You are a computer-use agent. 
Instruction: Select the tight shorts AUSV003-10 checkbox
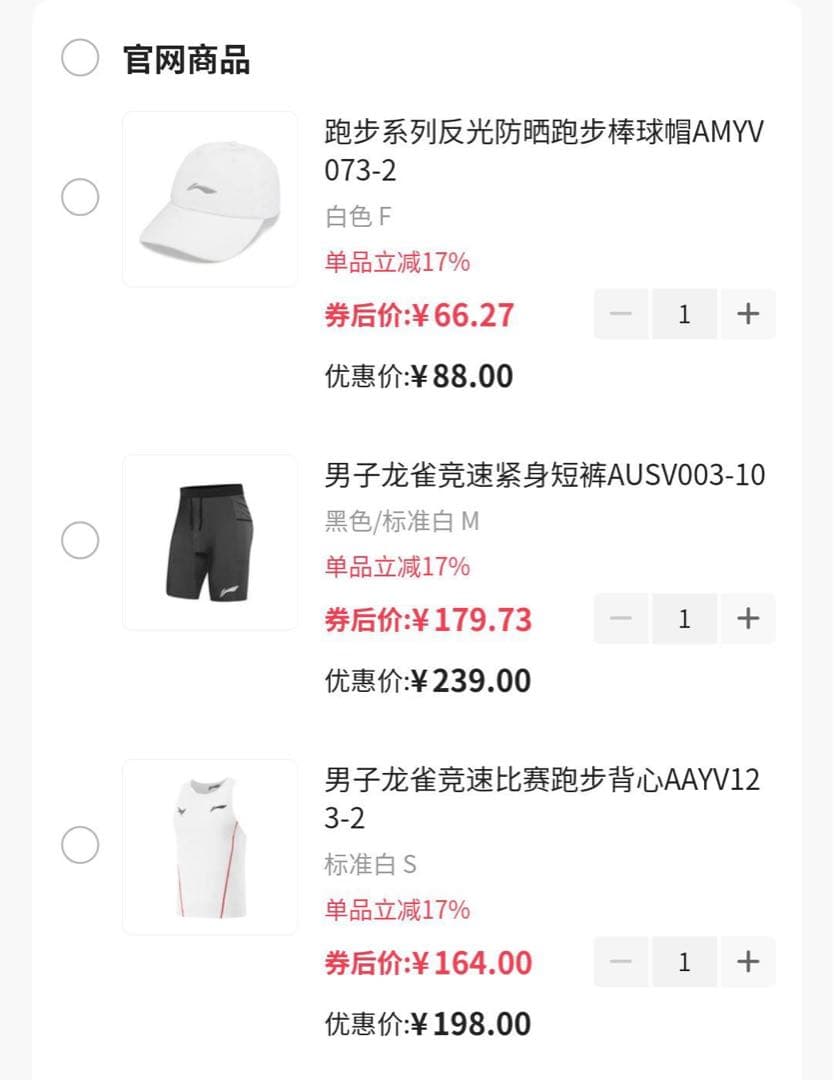[80, 540]
